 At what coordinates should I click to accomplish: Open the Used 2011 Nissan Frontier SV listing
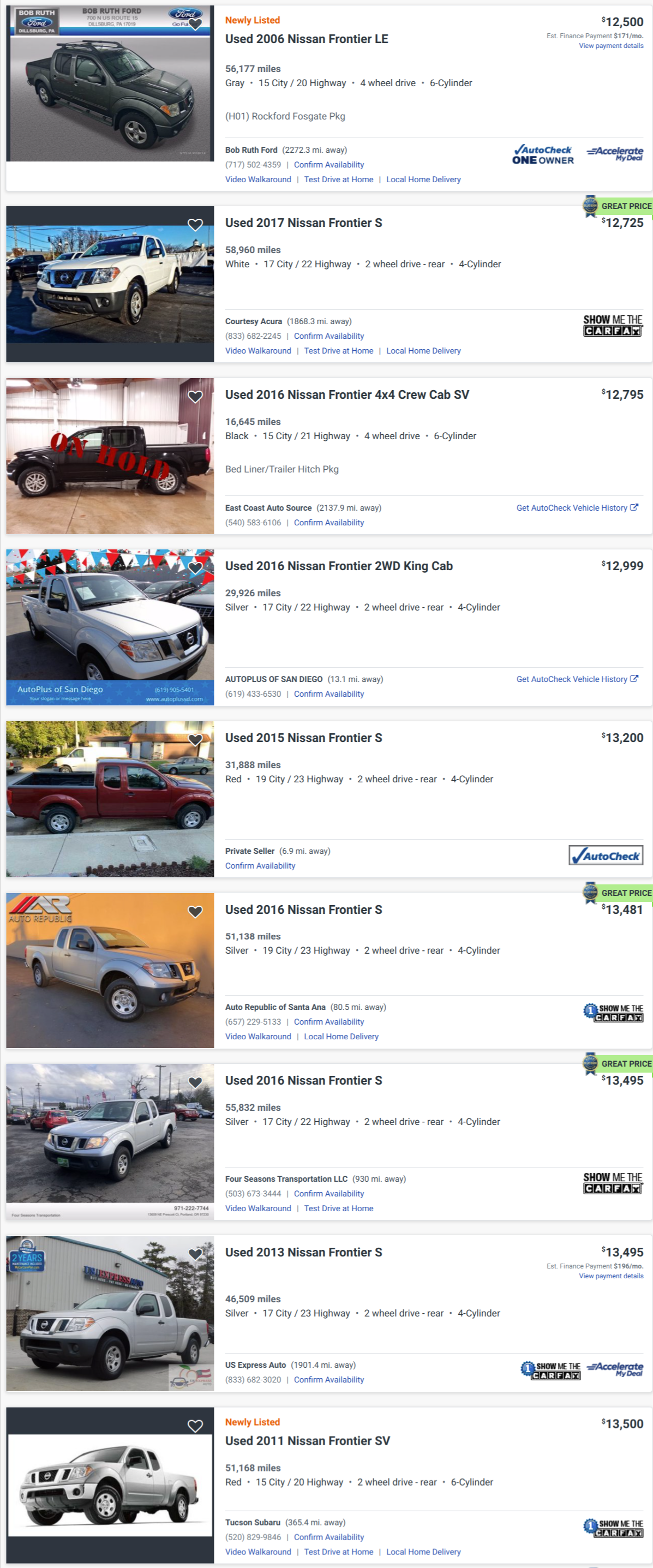click(307, 1441)
